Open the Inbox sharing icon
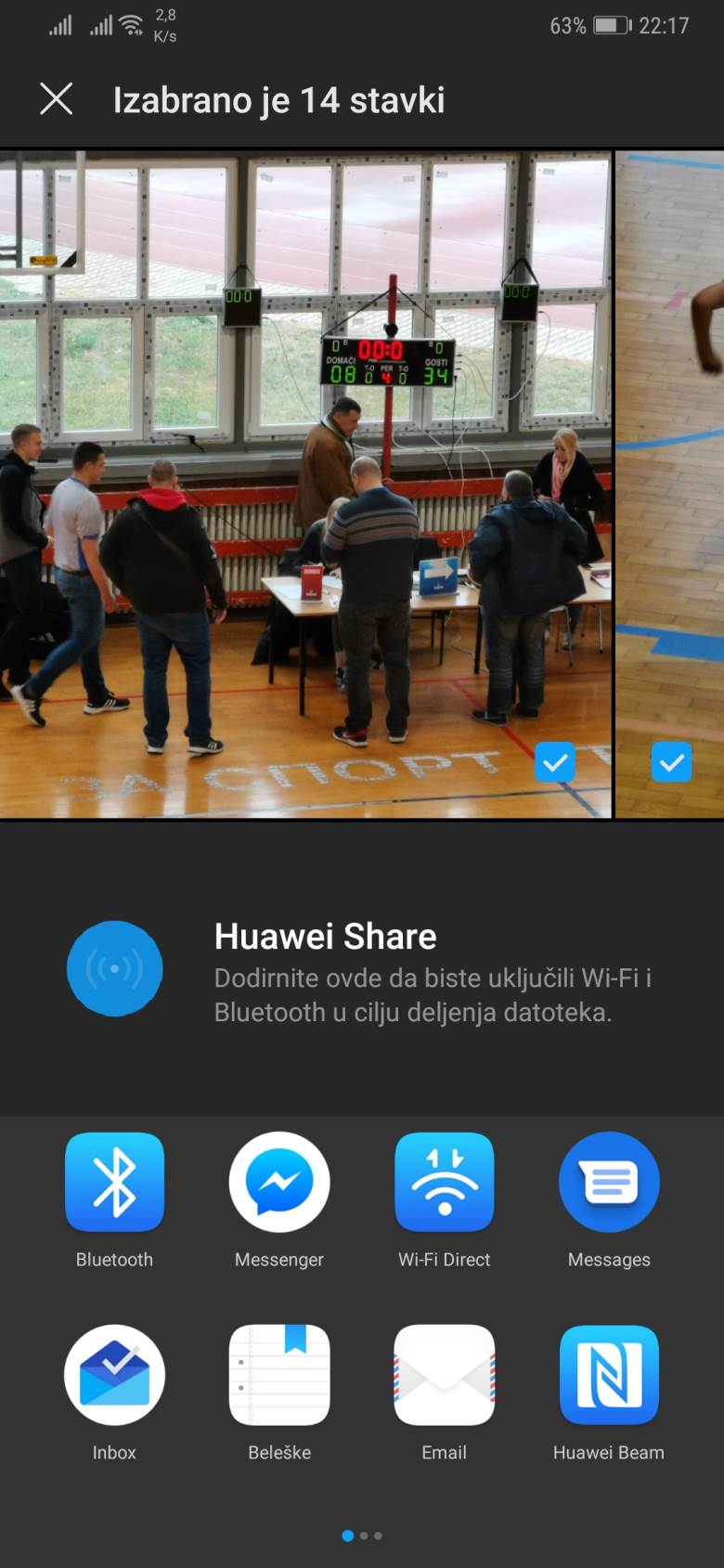Viewport: 724px width, 1568px height. point(114,1374)
